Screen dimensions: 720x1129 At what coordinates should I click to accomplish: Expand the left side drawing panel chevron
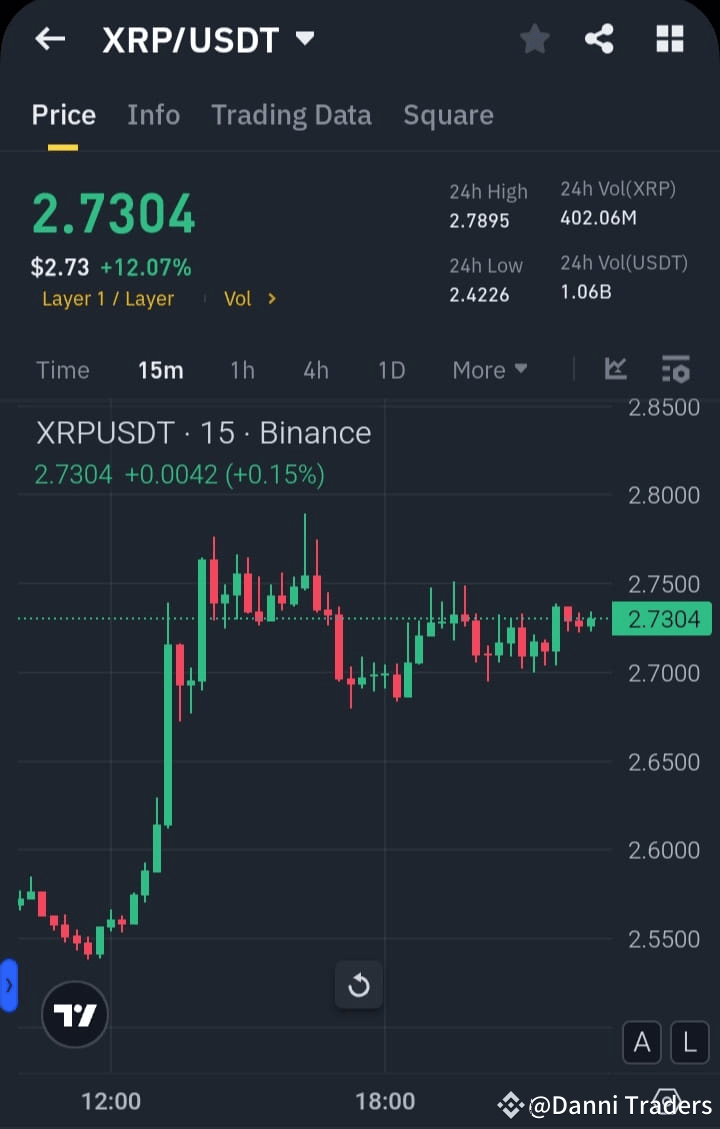[x=10, y=985]
